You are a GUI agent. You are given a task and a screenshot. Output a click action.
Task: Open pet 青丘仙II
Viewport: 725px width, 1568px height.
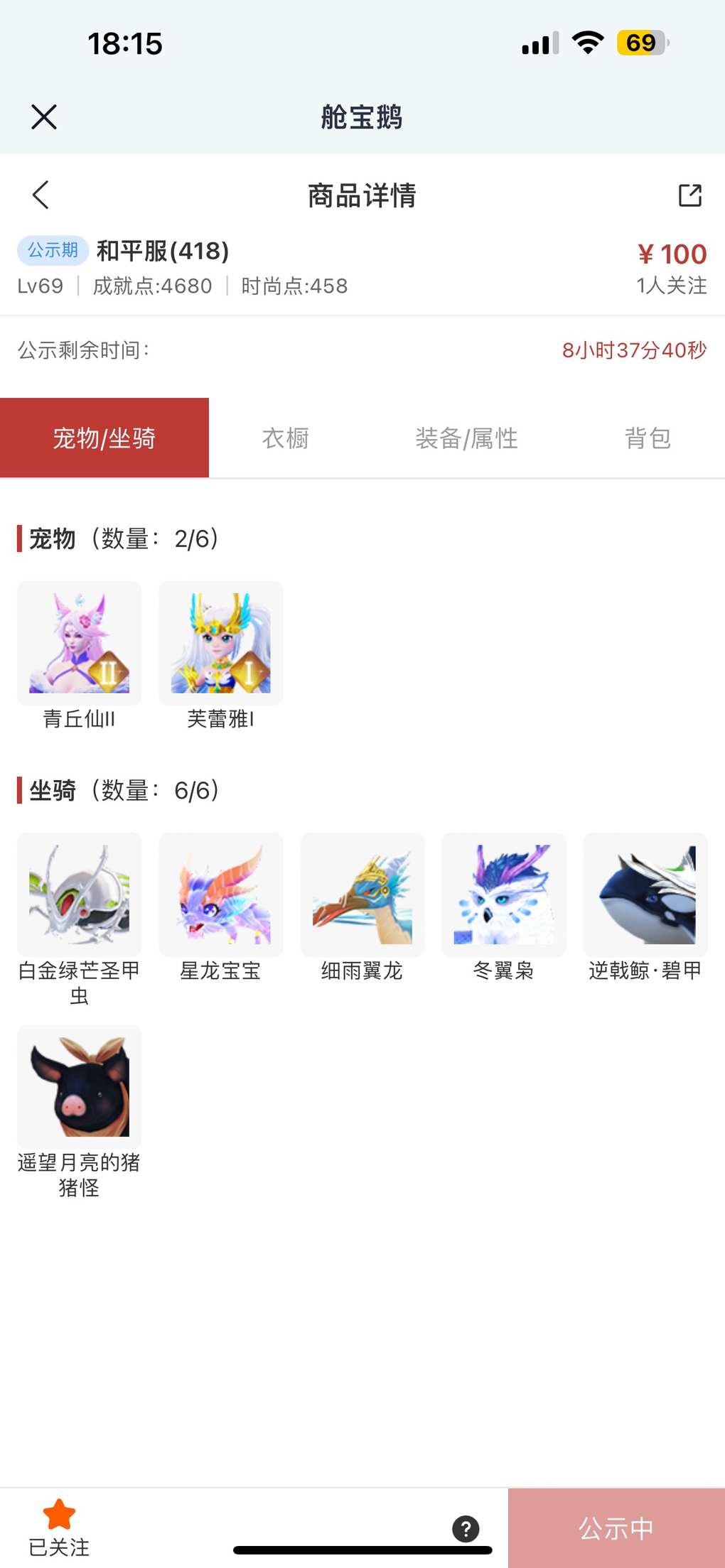[79, 644]
